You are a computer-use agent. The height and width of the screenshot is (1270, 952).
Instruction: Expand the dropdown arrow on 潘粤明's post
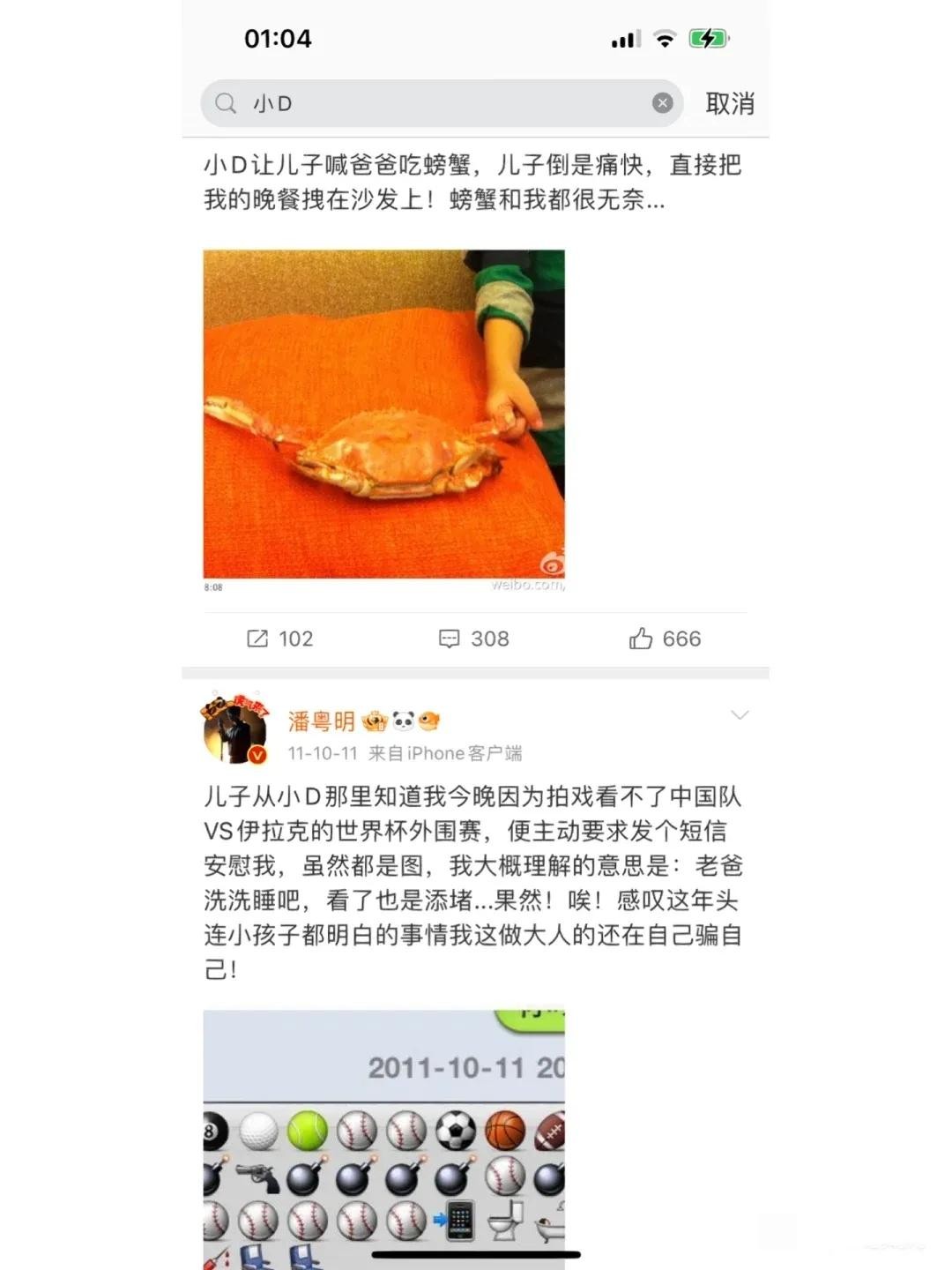[x=740, y=714]
